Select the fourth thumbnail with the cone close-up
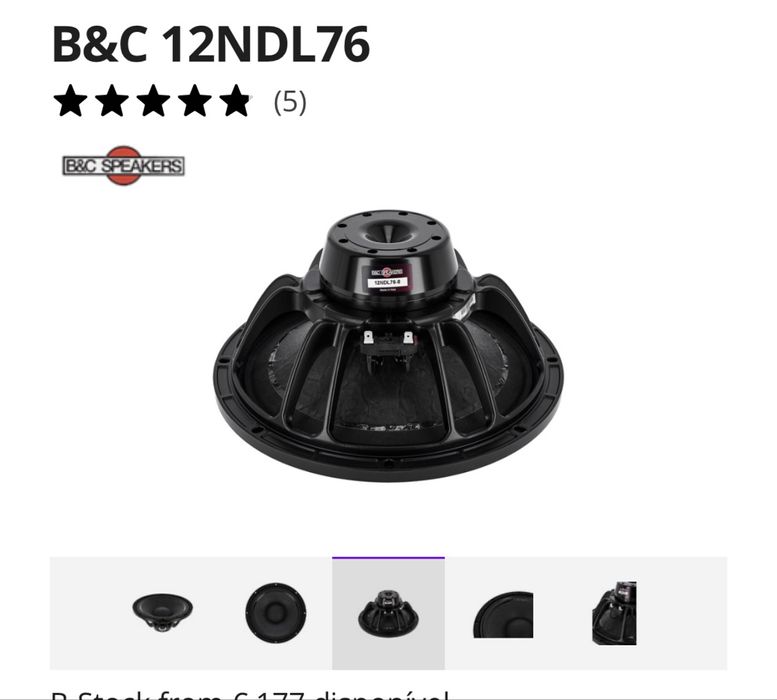Screen dimensions: 777x700 pos(502,613)
